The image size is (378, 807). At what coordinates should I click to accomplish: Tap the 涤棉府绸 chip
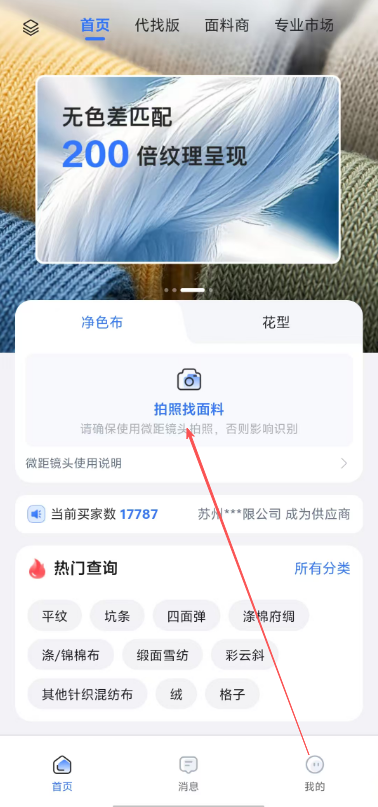(x=269, y=616)
